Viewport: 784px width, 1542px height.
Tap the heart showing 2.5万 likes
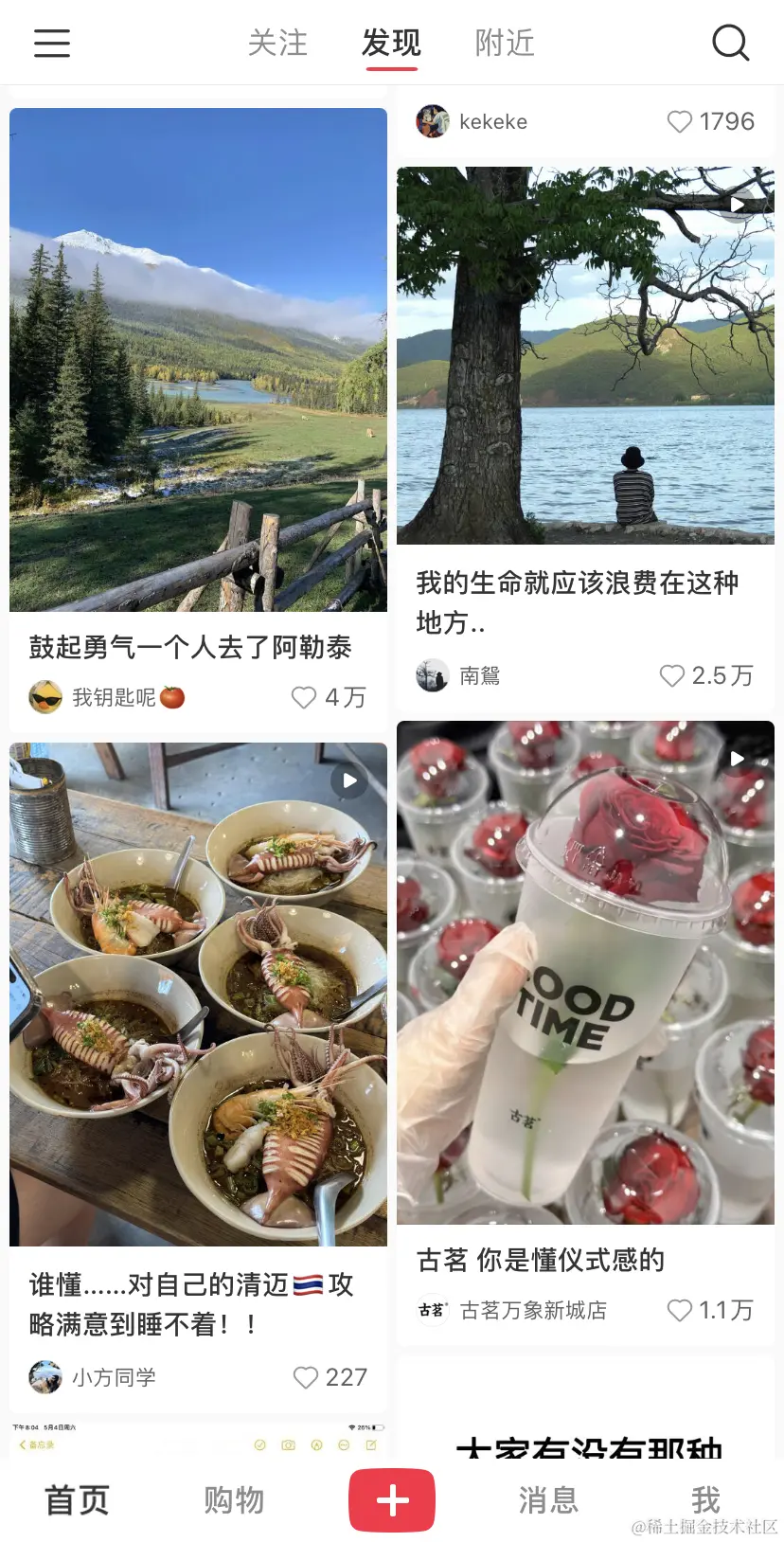pyautogui.click(x=672, y=675)
